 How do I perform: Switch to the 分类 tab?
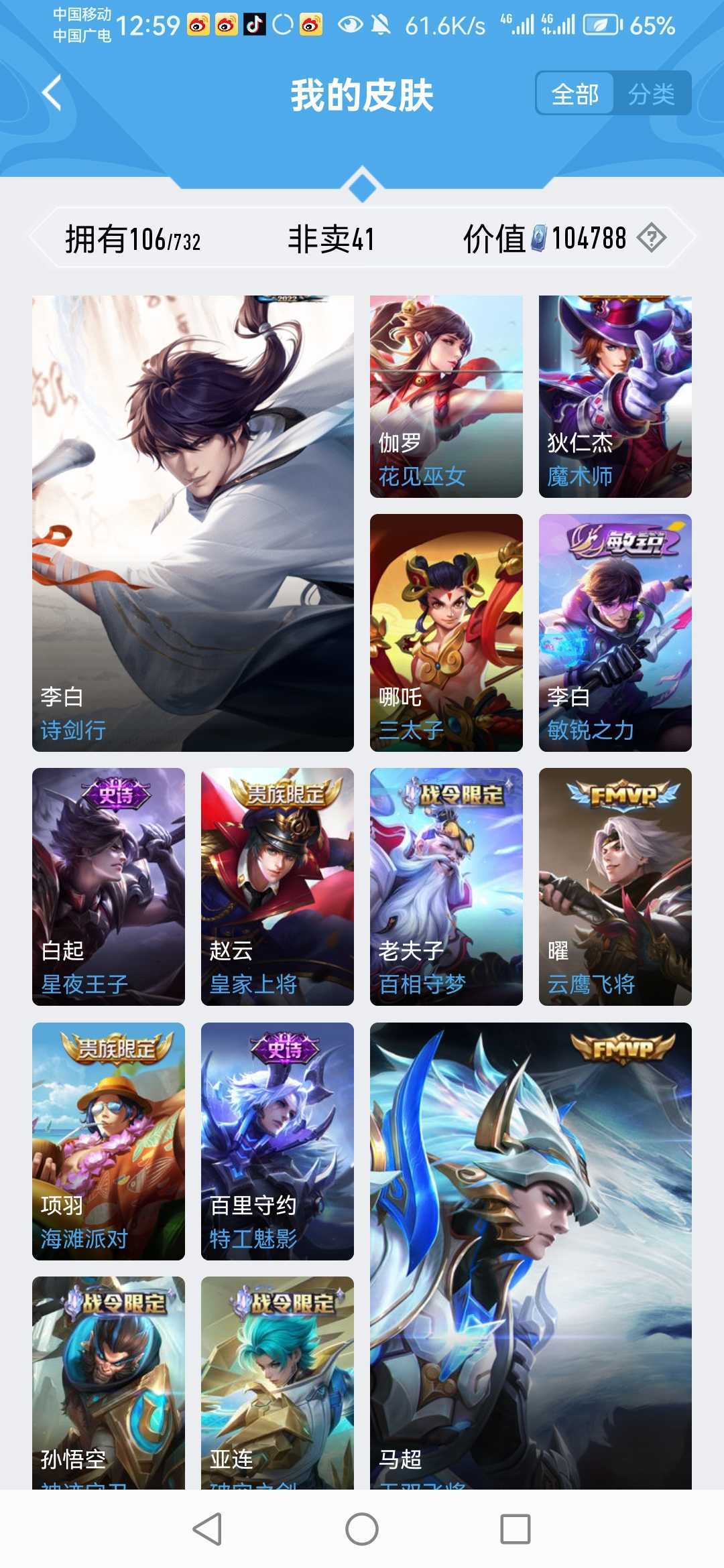click(651, 94)
